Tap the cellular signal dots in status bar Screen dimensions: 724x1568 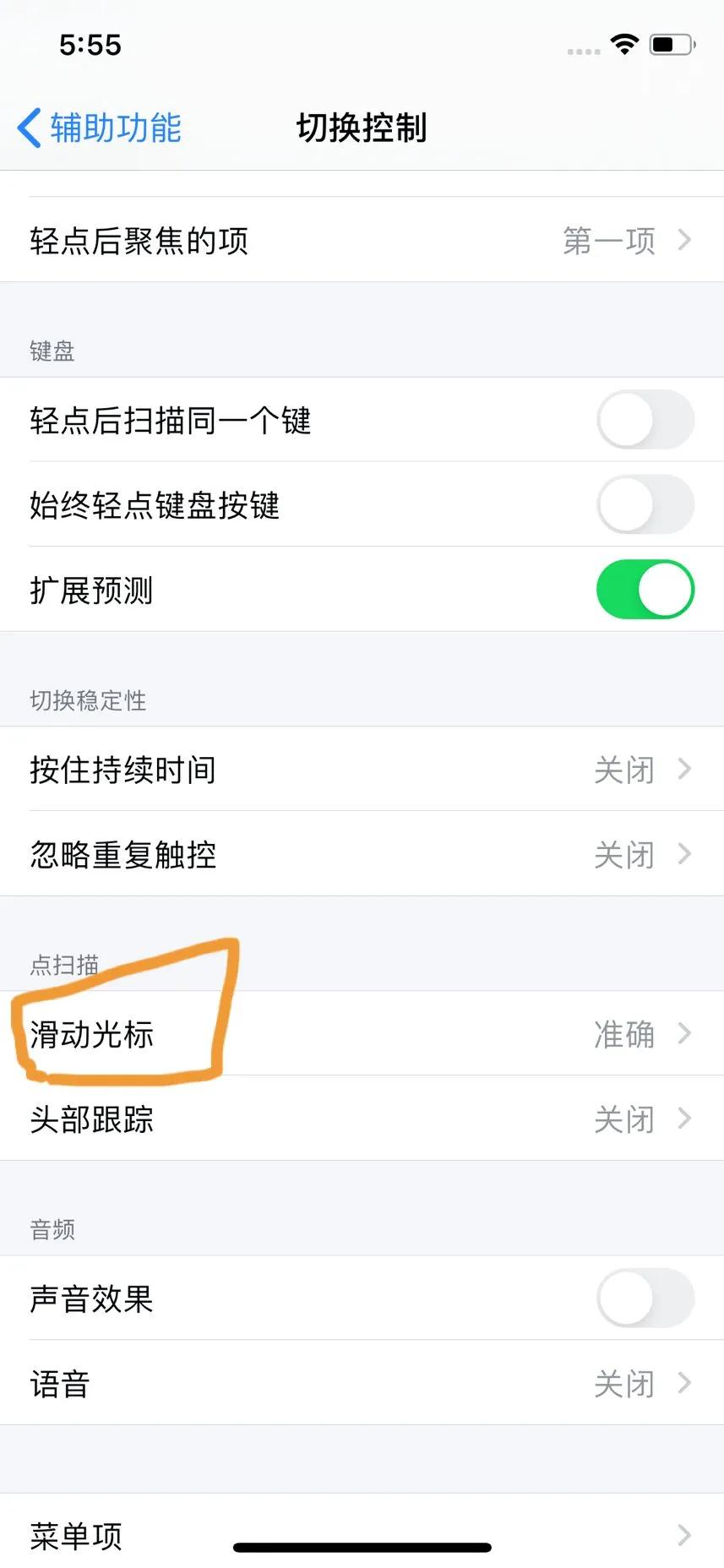[581, 51]
